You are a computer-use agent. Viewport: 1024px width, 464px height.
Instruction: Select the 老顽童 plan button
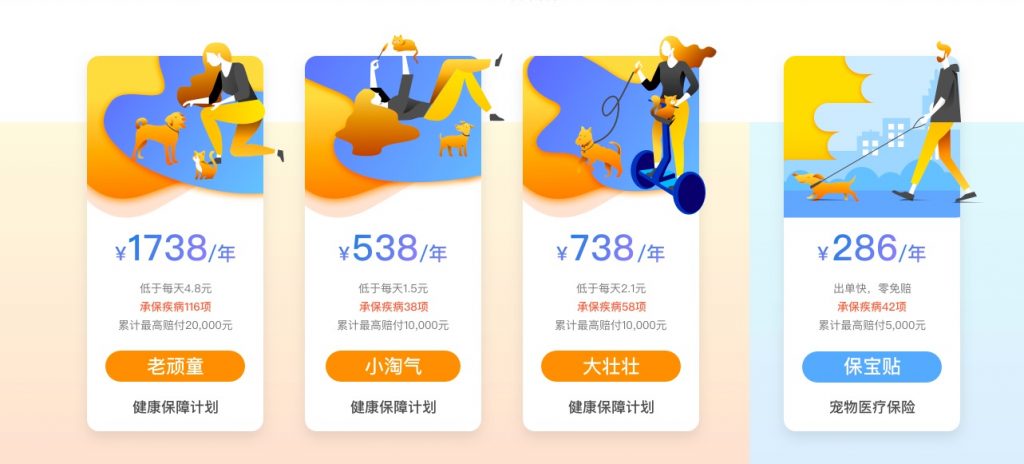coord(175,366)
